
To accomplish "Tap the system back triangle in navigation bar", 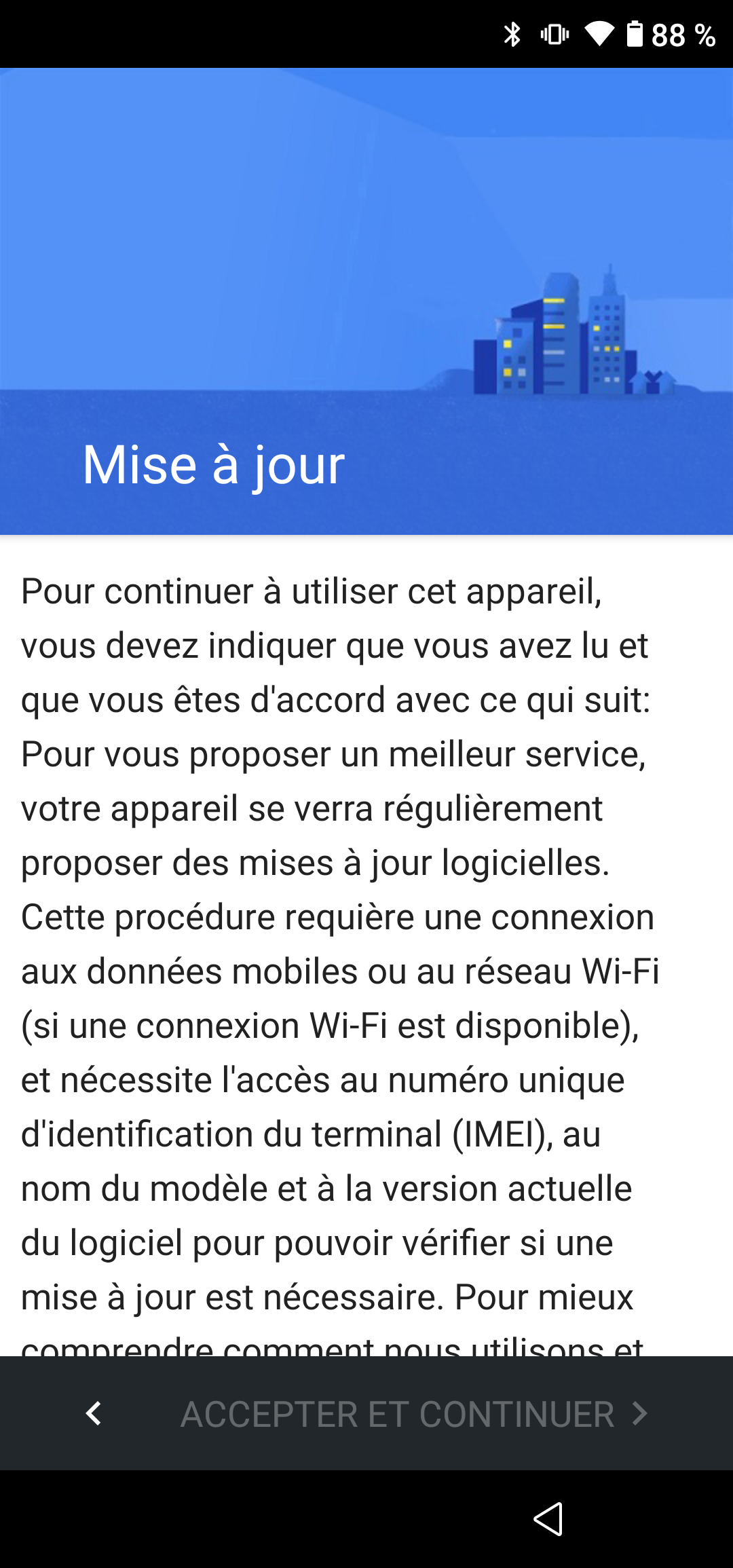I will pyautogui.click(x=548, y=1518).
